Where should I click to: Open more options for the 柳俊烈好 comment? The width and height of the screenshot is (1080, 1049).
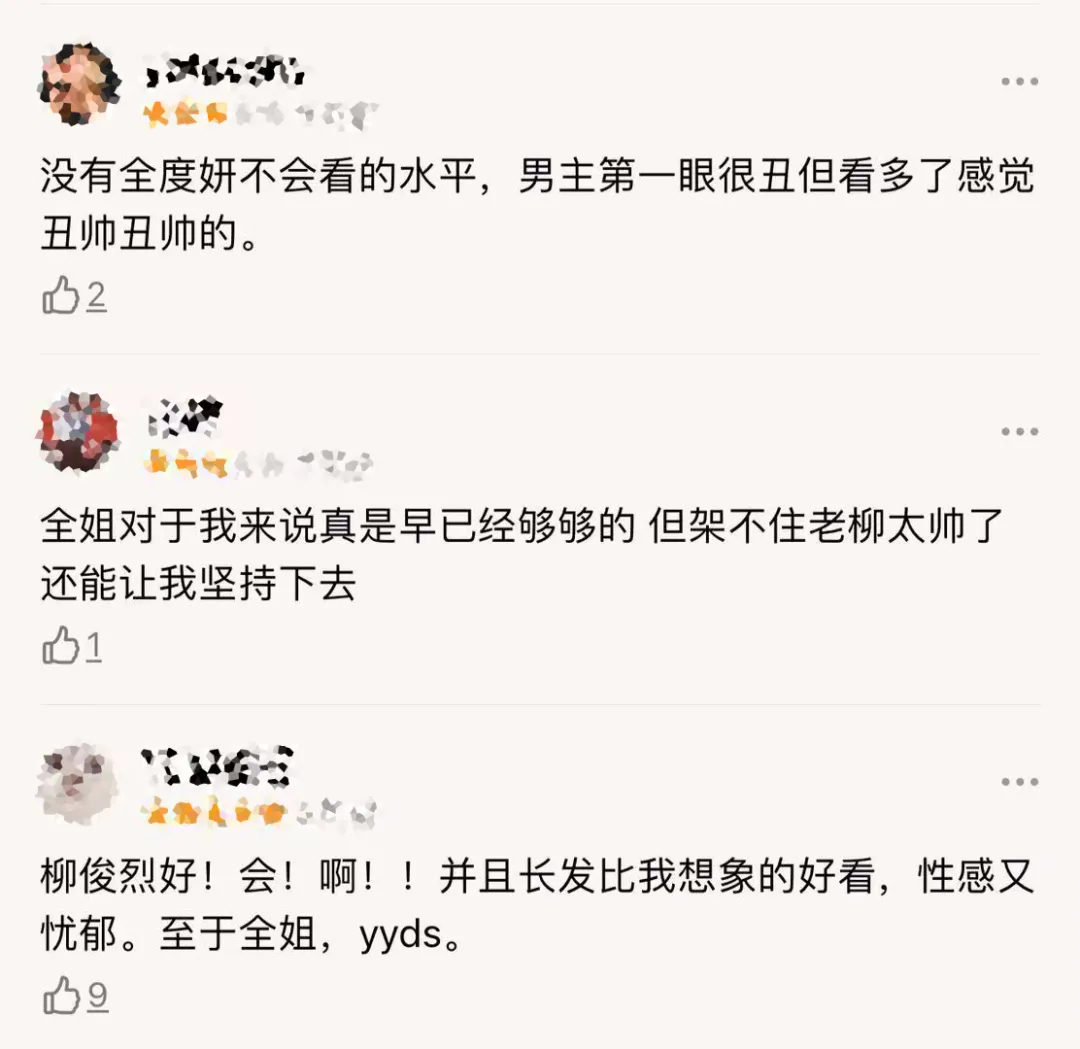click(x=1019, y=782)
